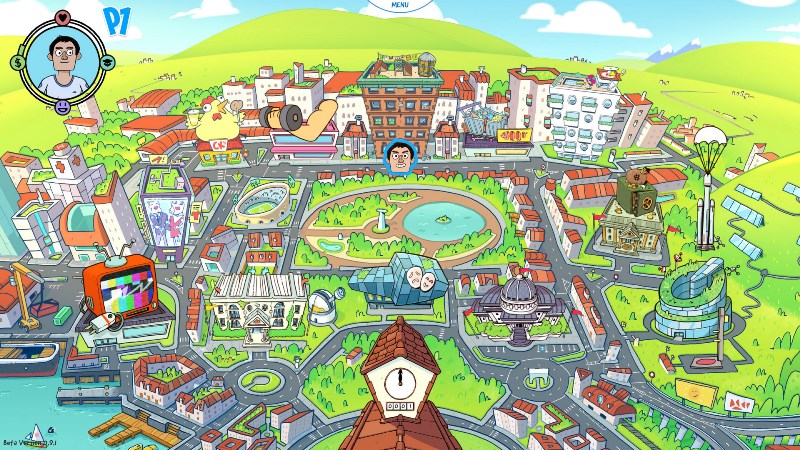Open the P1 player avatar profile
800x450 pixels.
coord(62,60)
